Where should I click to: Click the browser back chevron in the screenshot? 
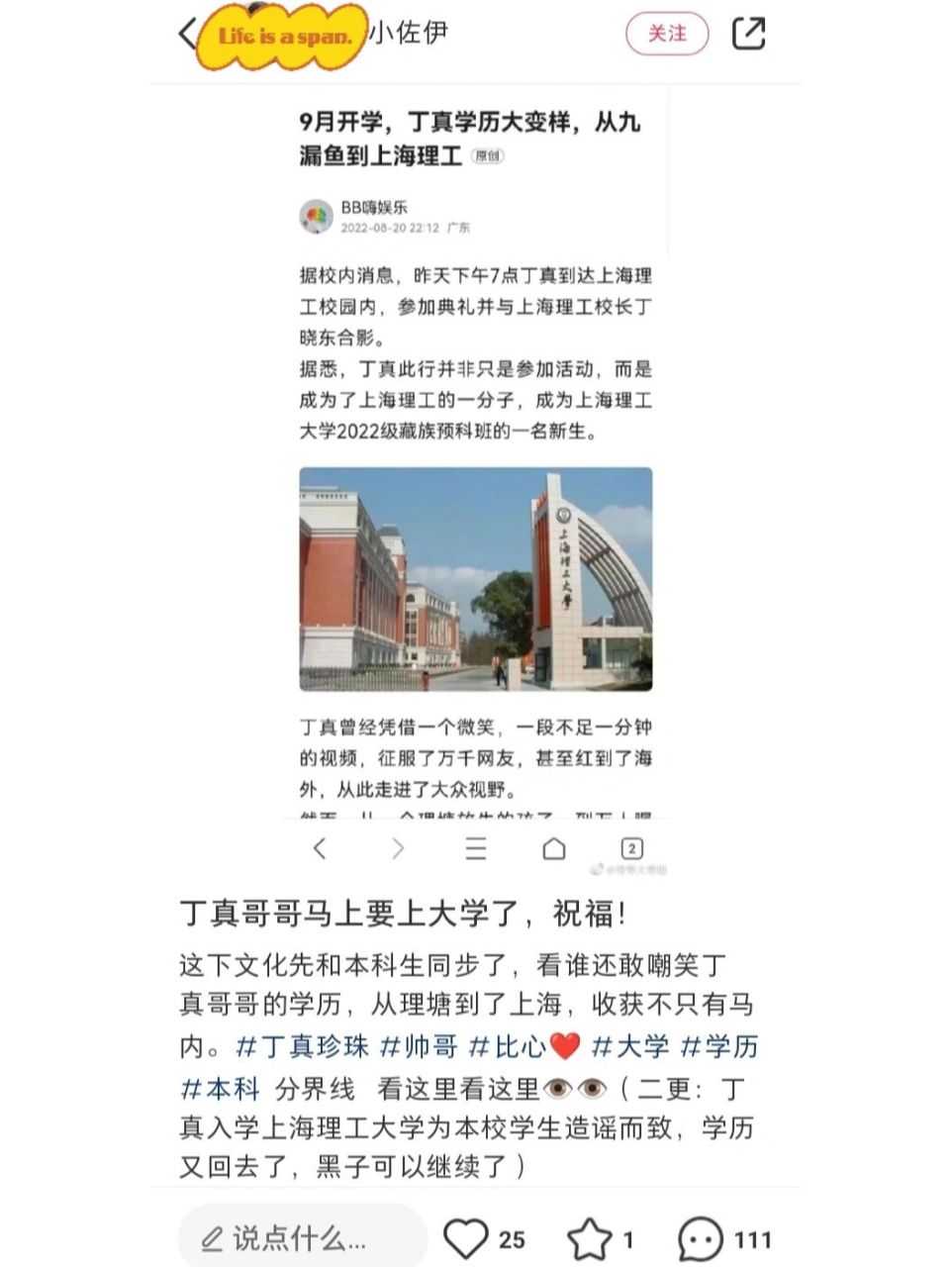[319, 848]
